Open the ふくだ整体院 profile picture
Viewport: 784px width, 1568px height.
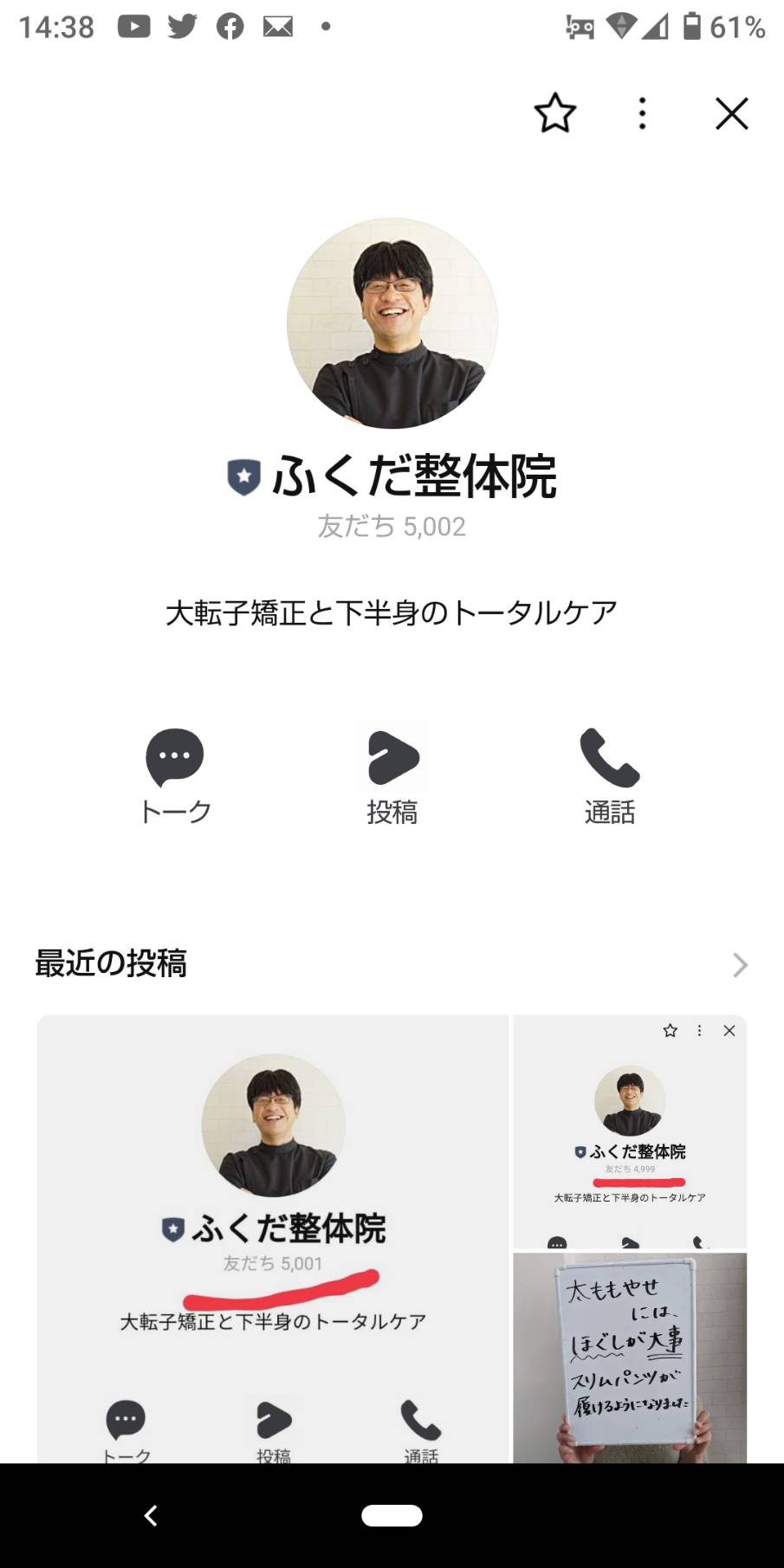pos(392,323)
